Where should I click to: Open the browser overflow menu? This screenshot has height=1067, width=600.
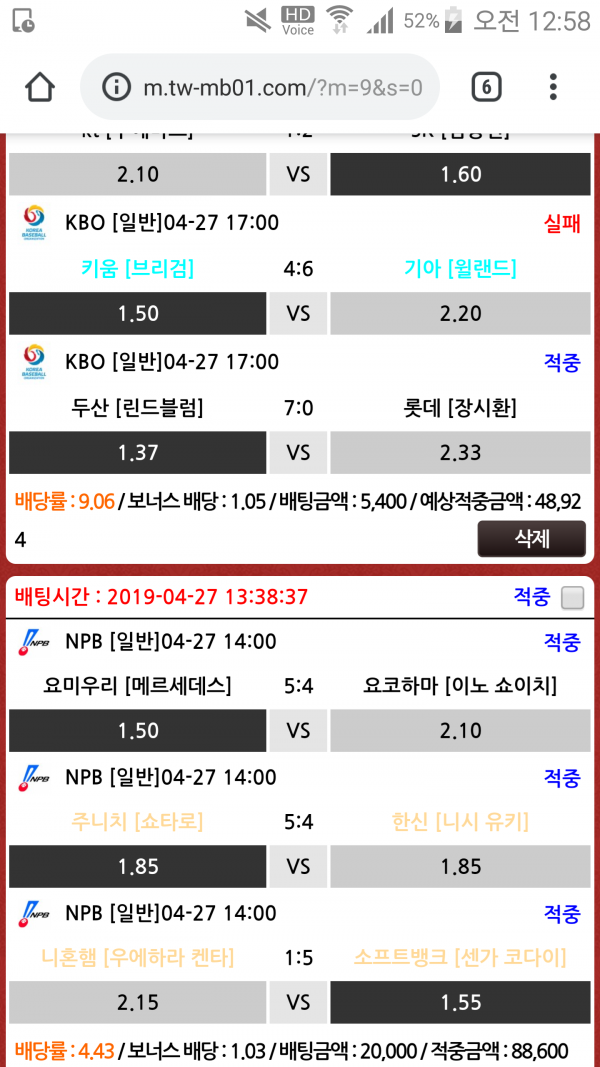click(553, 87)
